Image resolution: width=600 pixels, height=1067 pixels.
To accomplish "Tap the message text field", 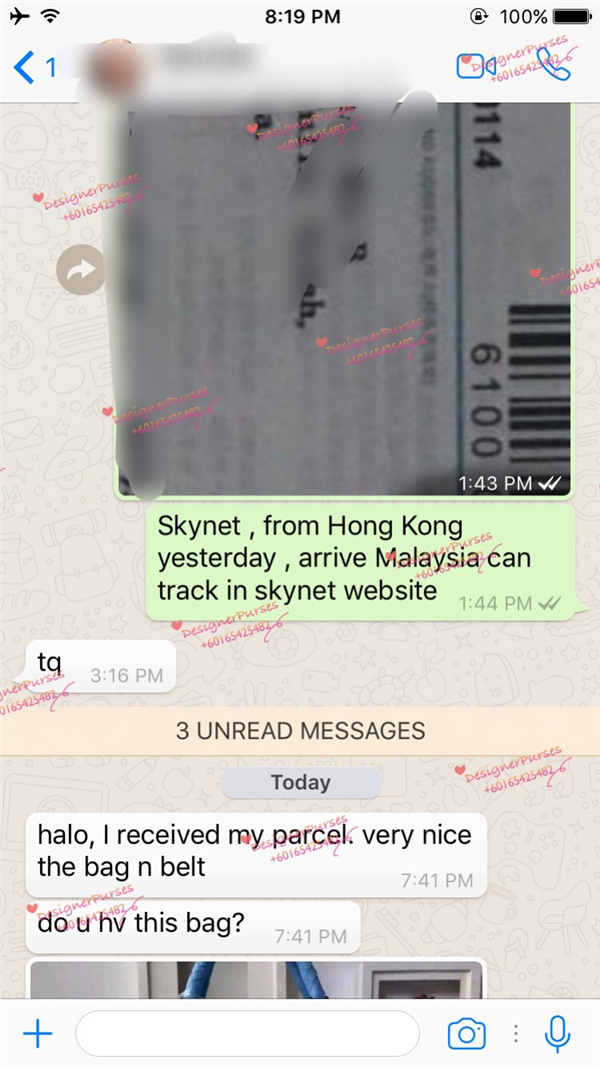I will click(247, 1033).
